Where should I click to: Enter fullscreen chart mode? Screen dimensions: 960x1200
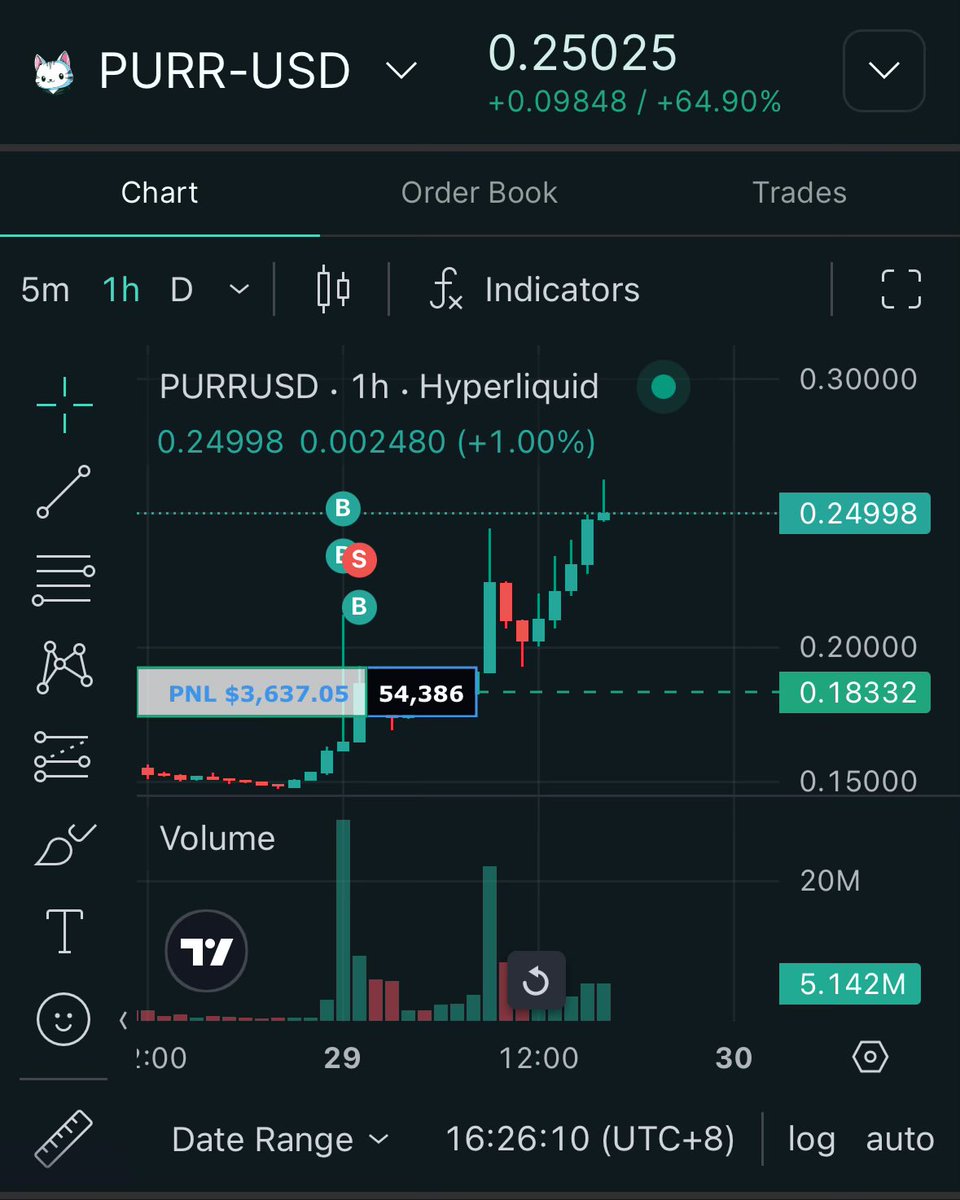pos(900,290)
